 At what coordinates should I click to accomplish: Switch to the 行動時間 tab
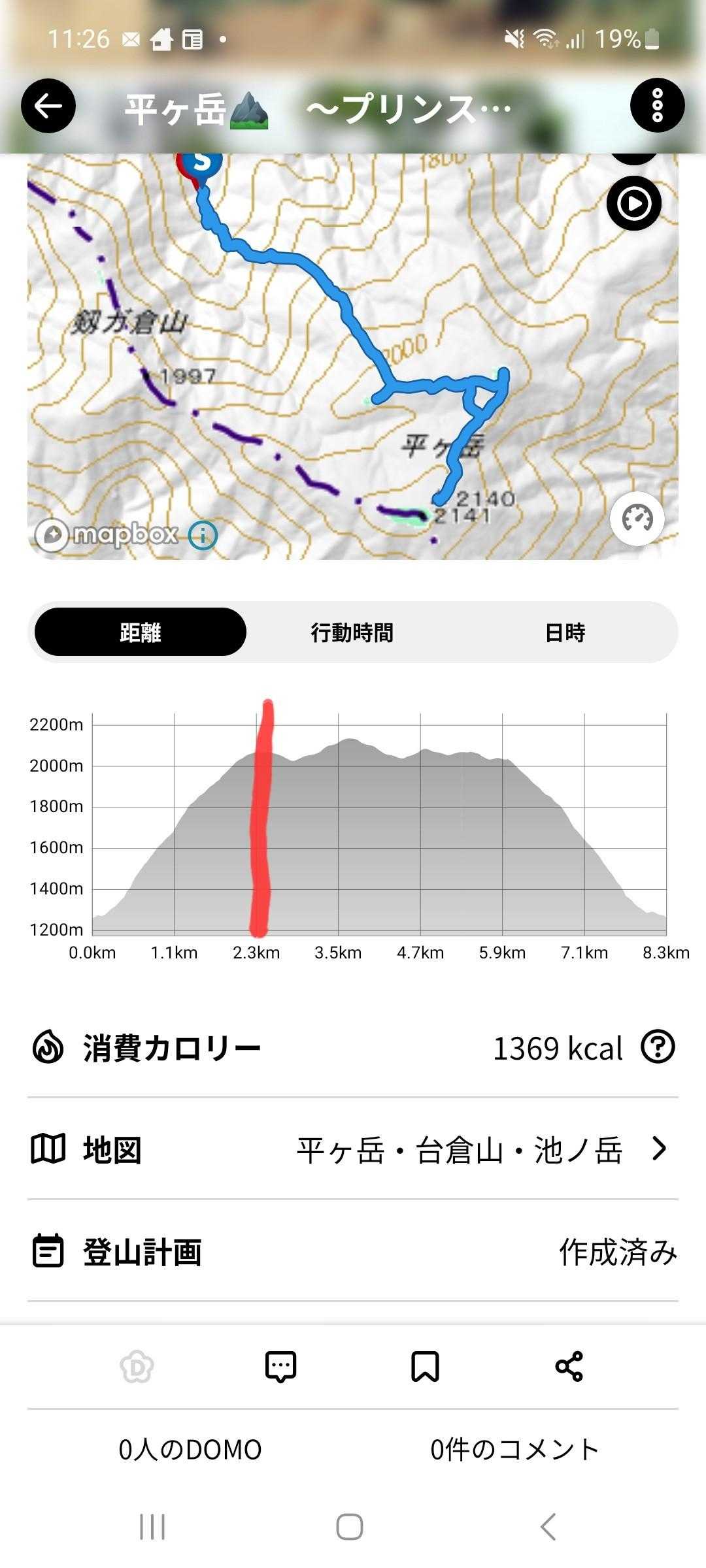[x=352, y=632]
